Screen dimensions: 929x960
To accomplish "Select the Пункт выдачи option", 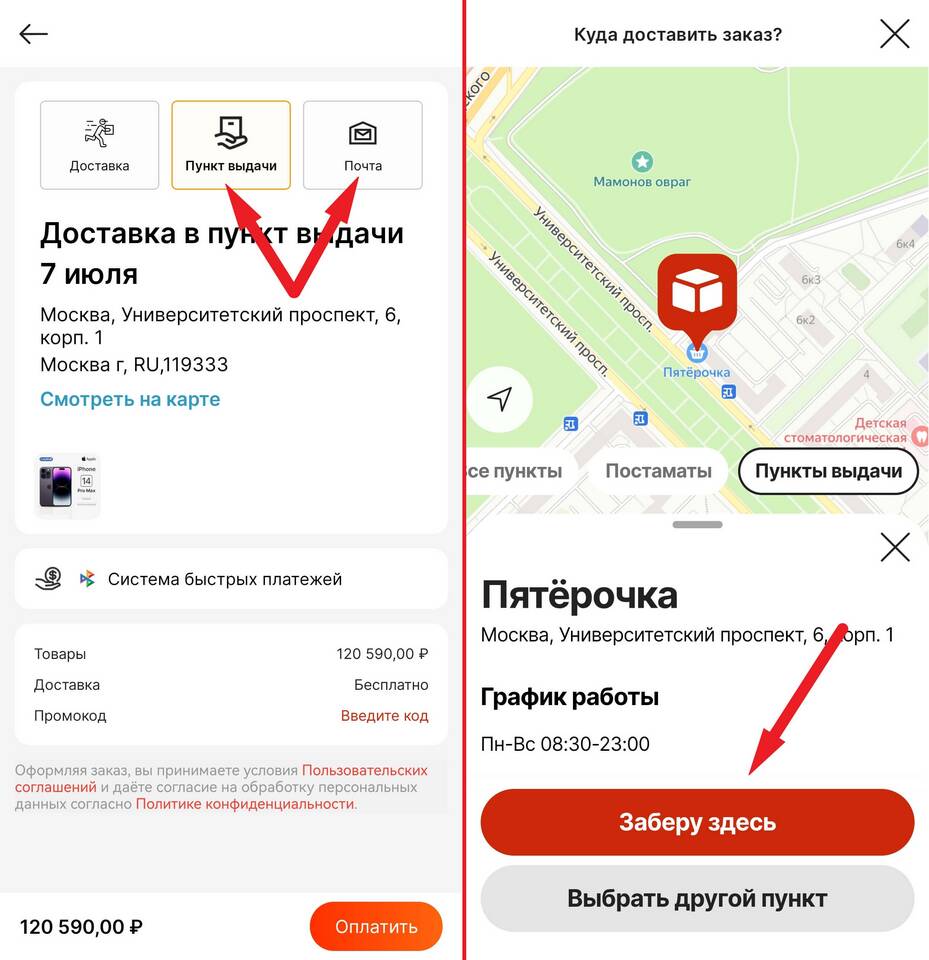I will 231,145.
